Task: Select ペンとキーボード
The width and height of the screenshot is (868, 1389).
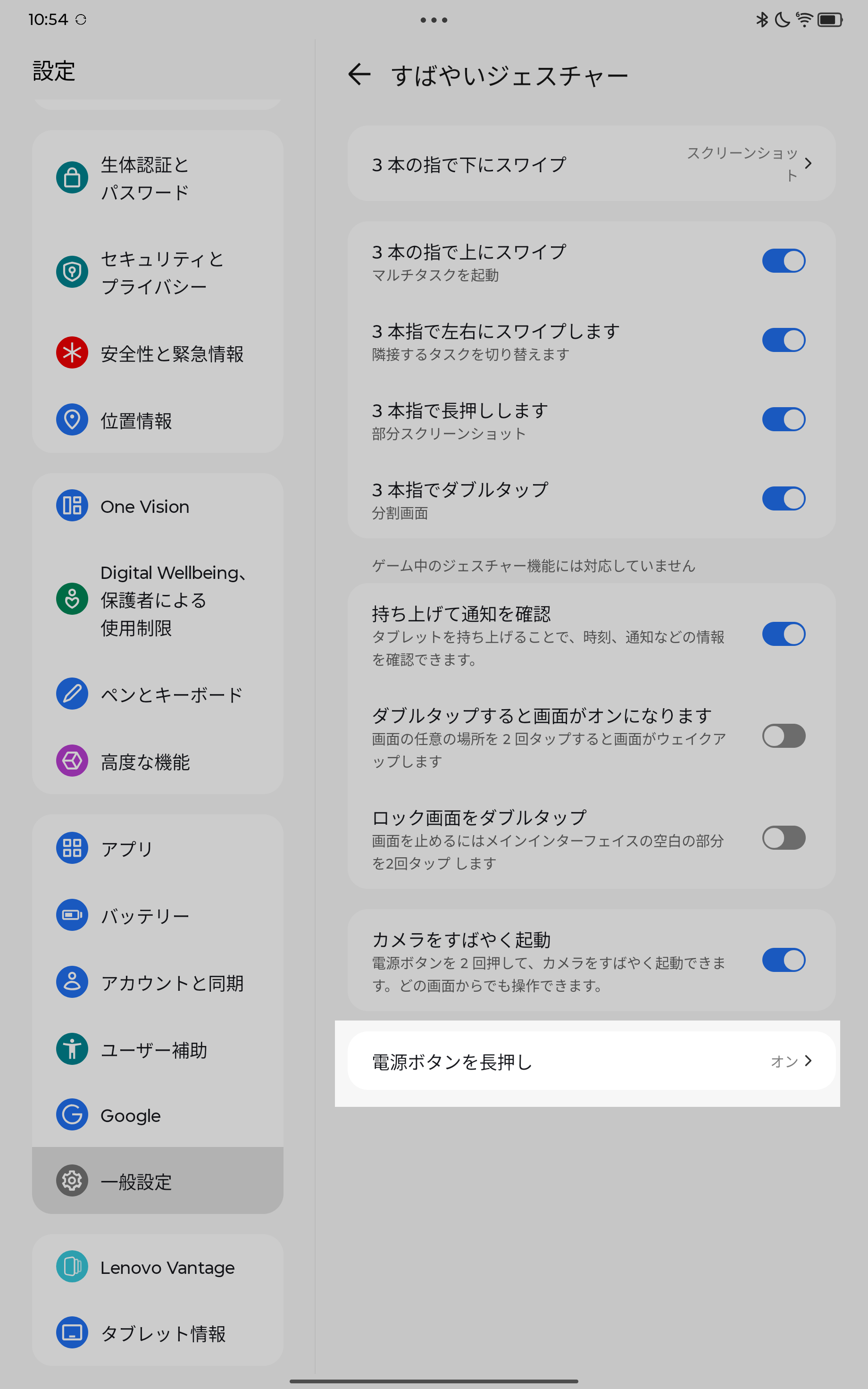Action: [157, 694]
